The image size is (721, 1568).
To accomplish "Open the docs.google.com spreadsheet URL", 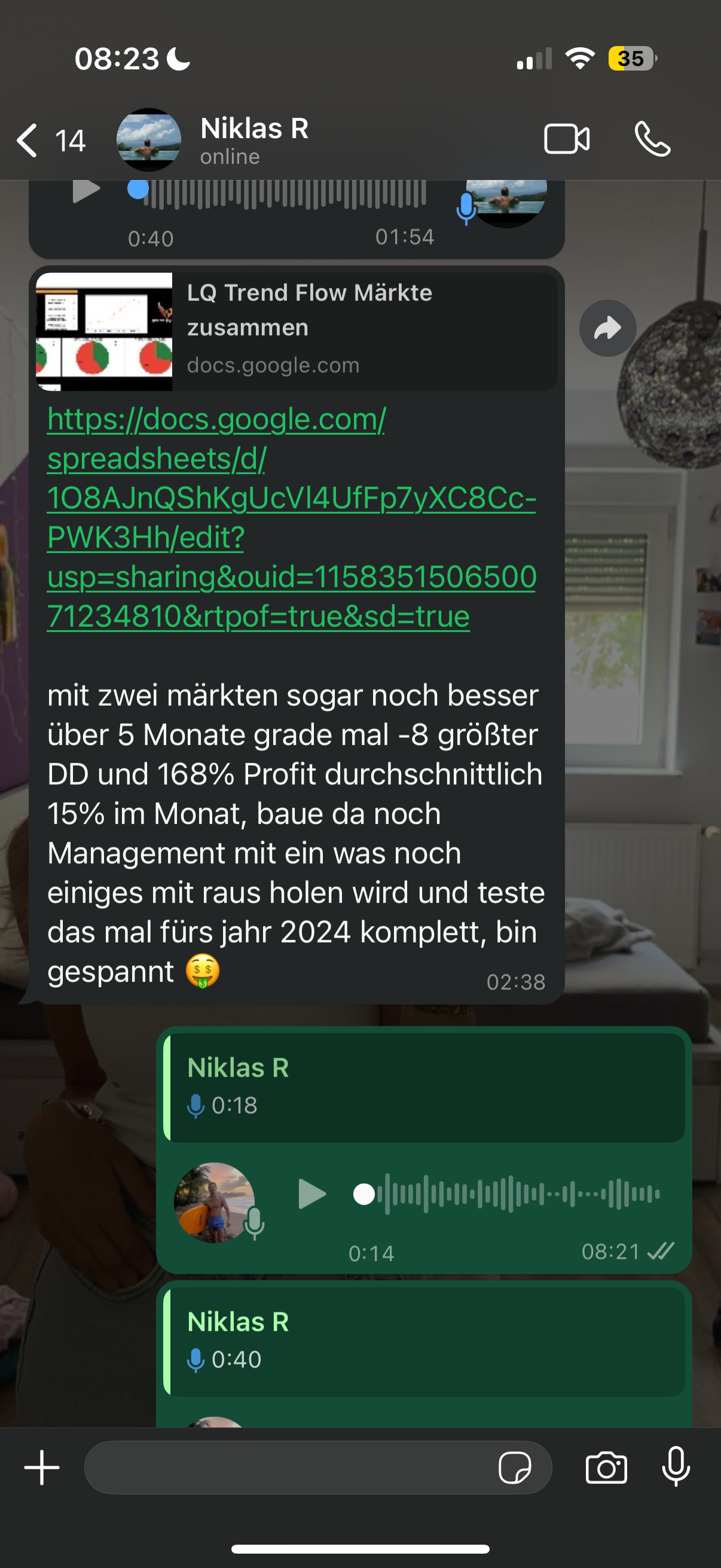I will point(291,517).
